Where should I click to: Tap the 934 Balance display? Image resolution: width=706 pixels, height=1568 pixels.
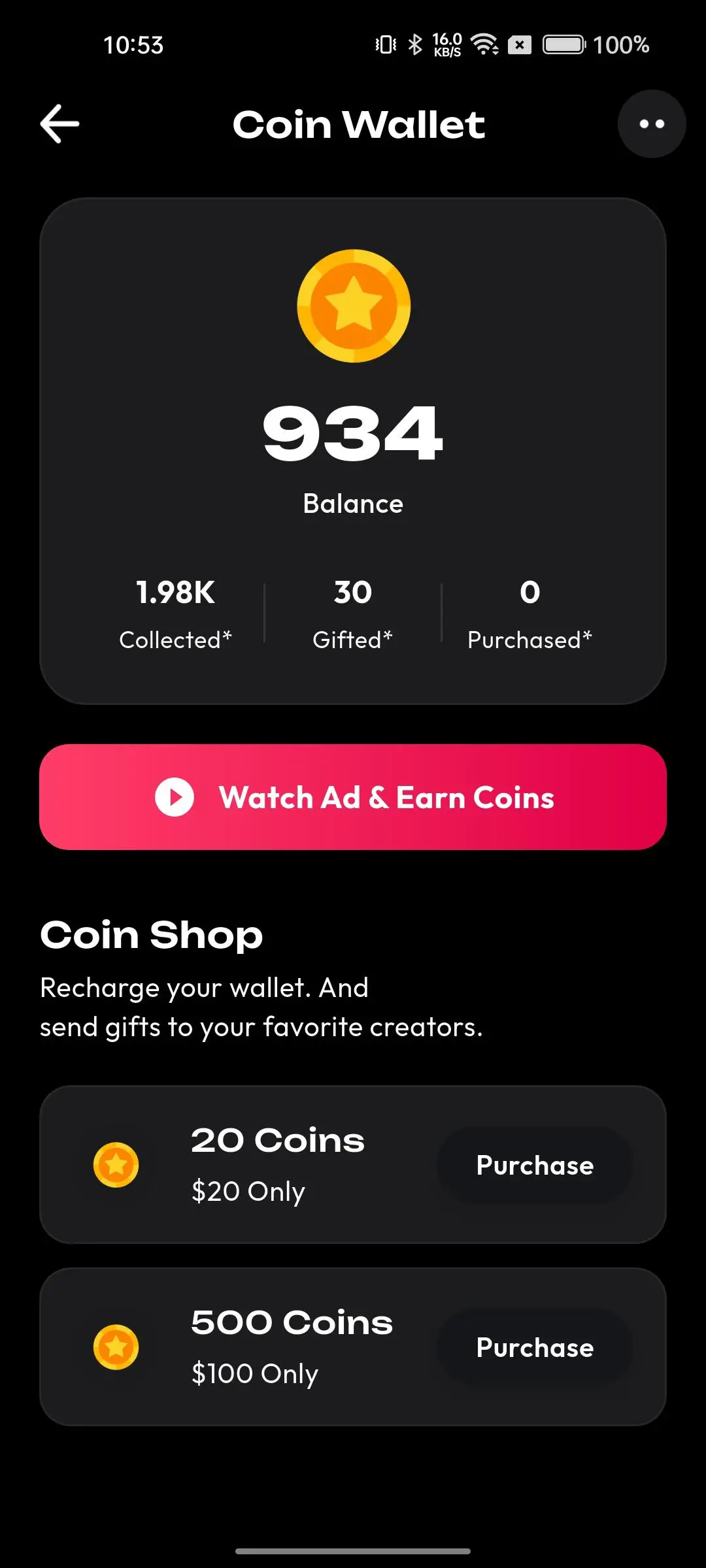pos(353,431)
